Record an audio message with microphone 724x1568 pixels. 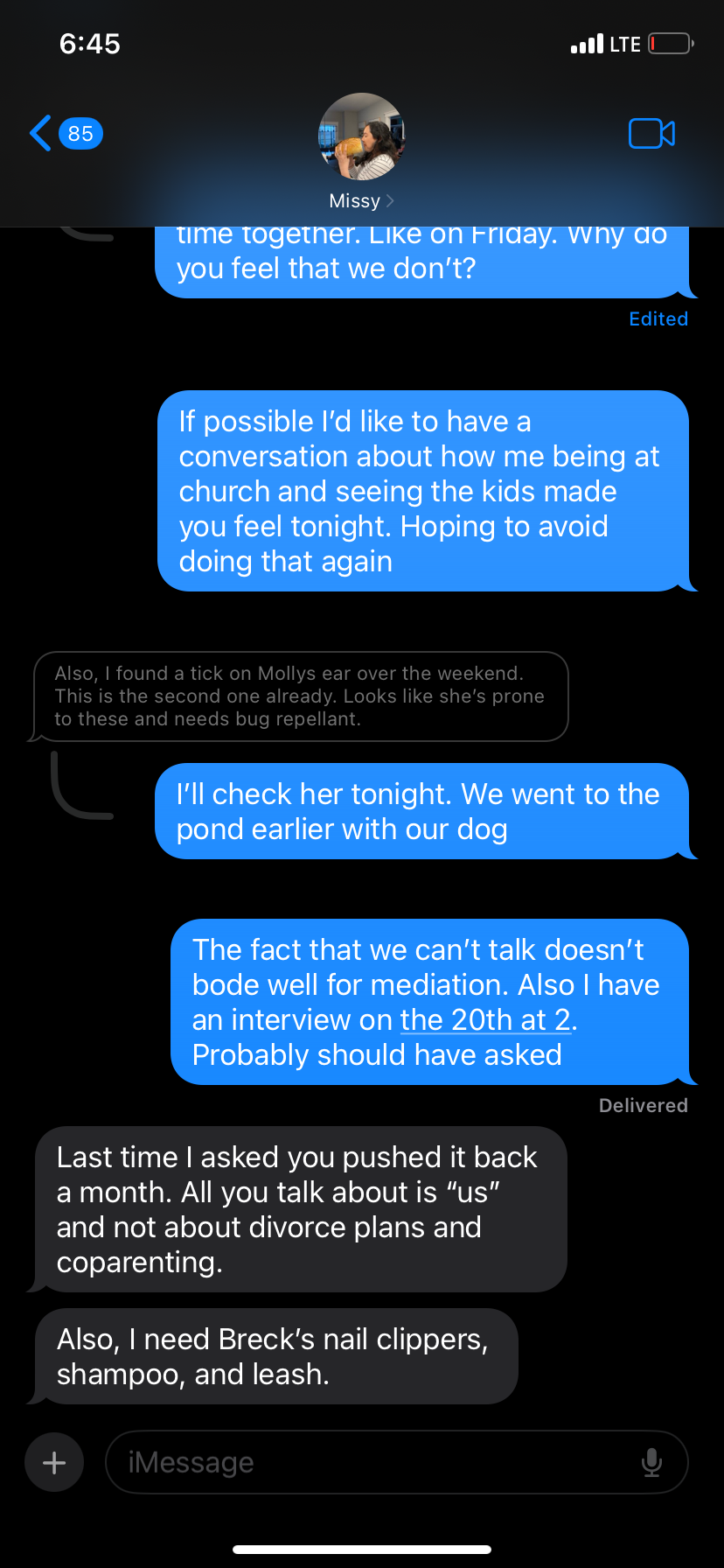(651, 1462)
